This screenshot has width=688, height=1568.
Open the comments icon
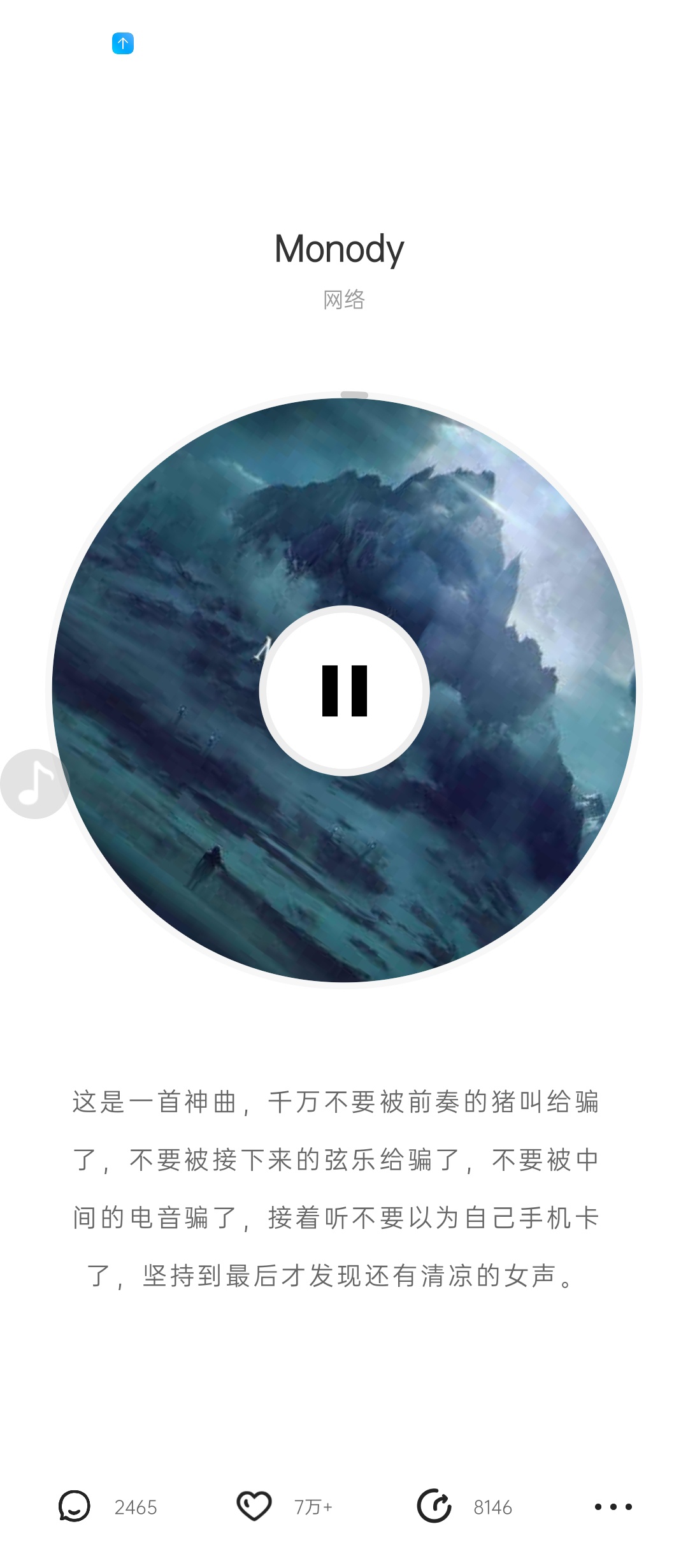75,1507
